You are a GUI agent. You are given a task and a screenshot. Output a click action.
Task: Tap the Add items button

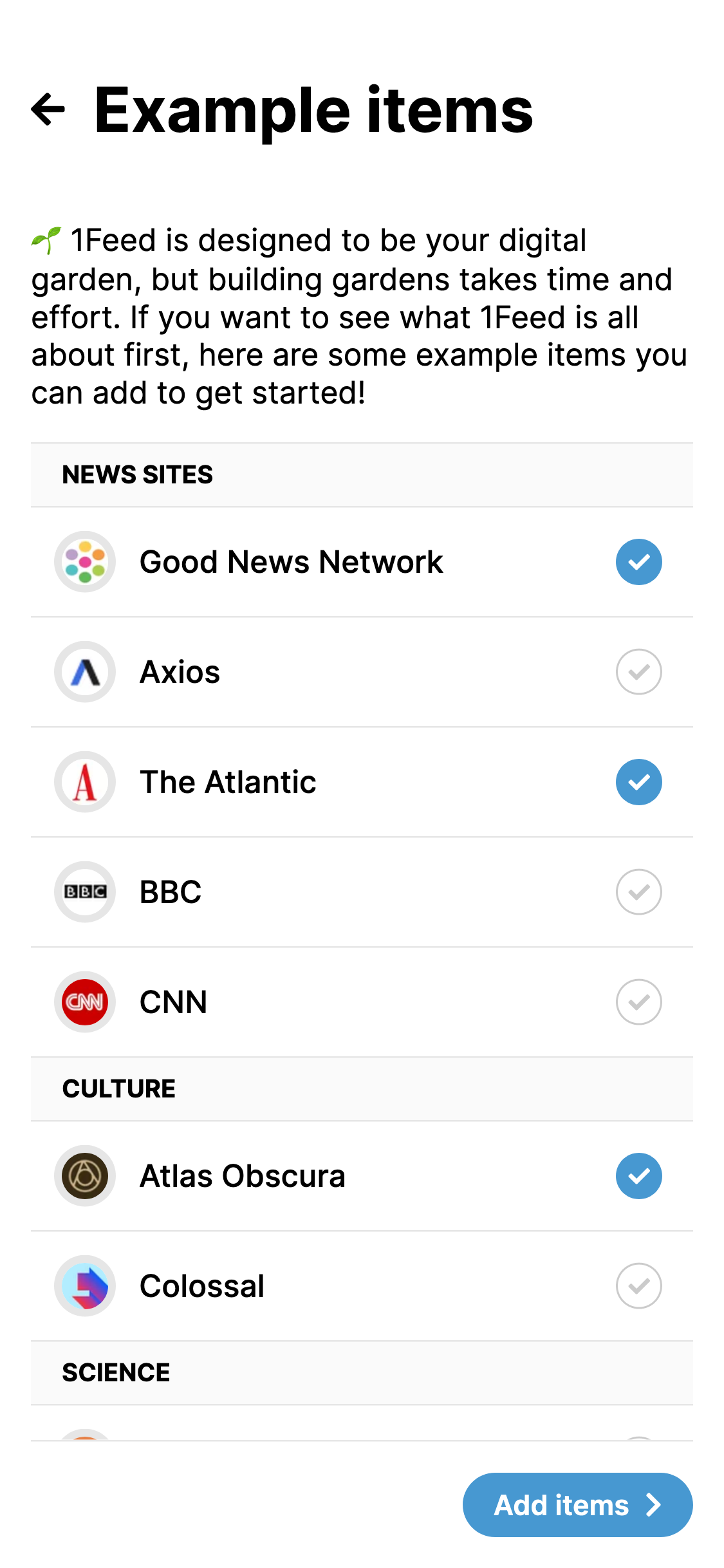[x=577, y=1505]
